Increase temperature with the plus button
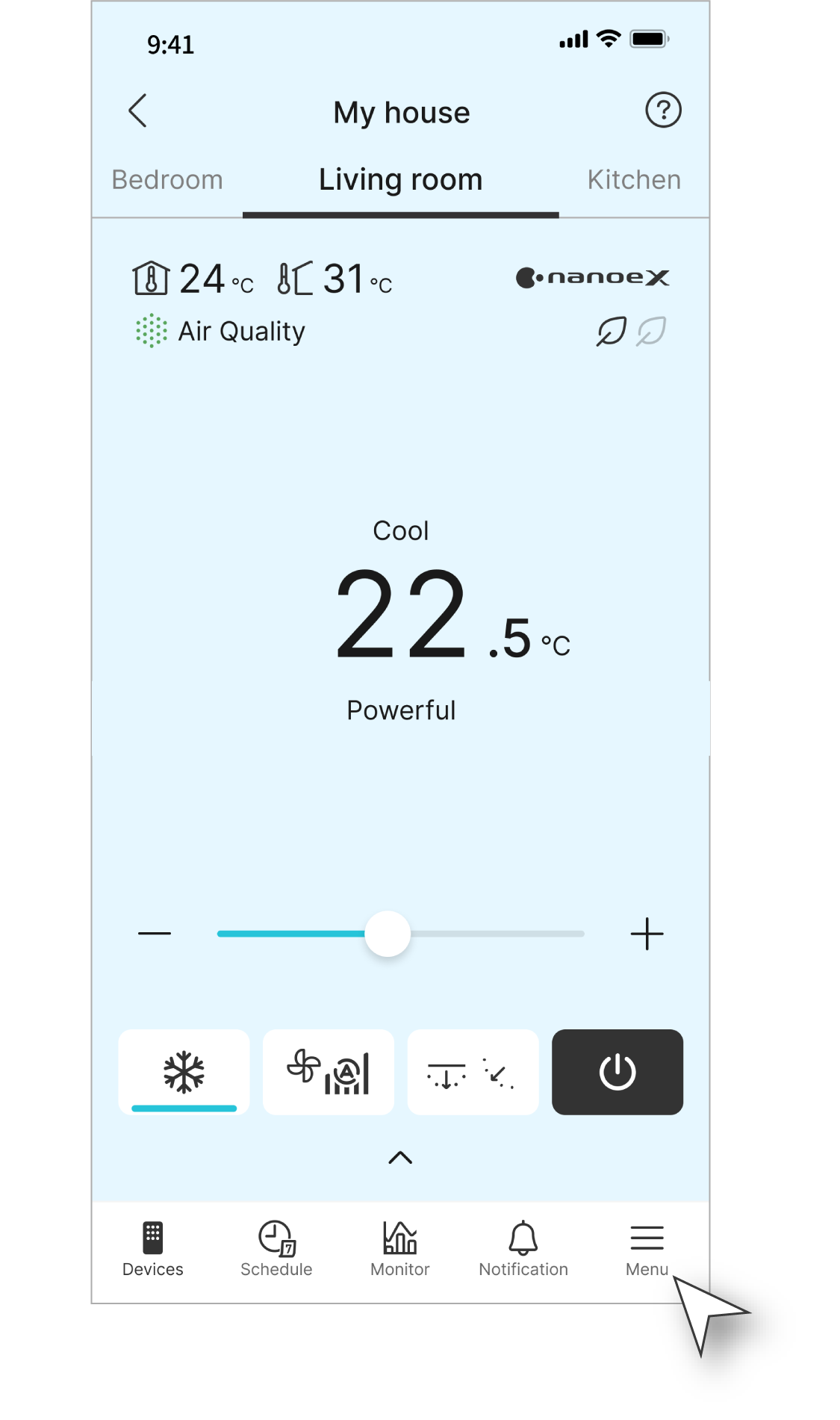 tap(647, 934)
